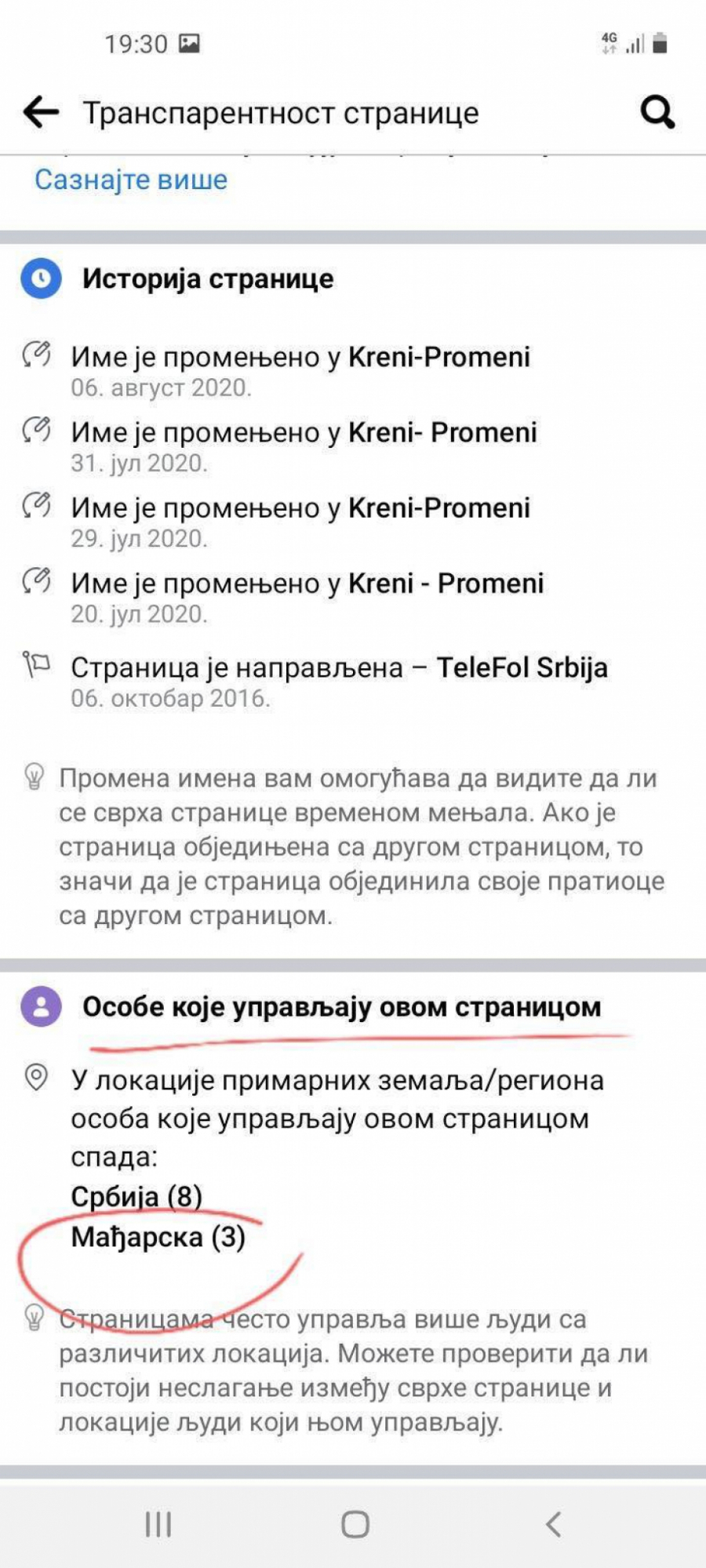Tap the system home button
The width and height of the screenshot is (706, 1568).
pyautogui.click(x=355, y=1524)
